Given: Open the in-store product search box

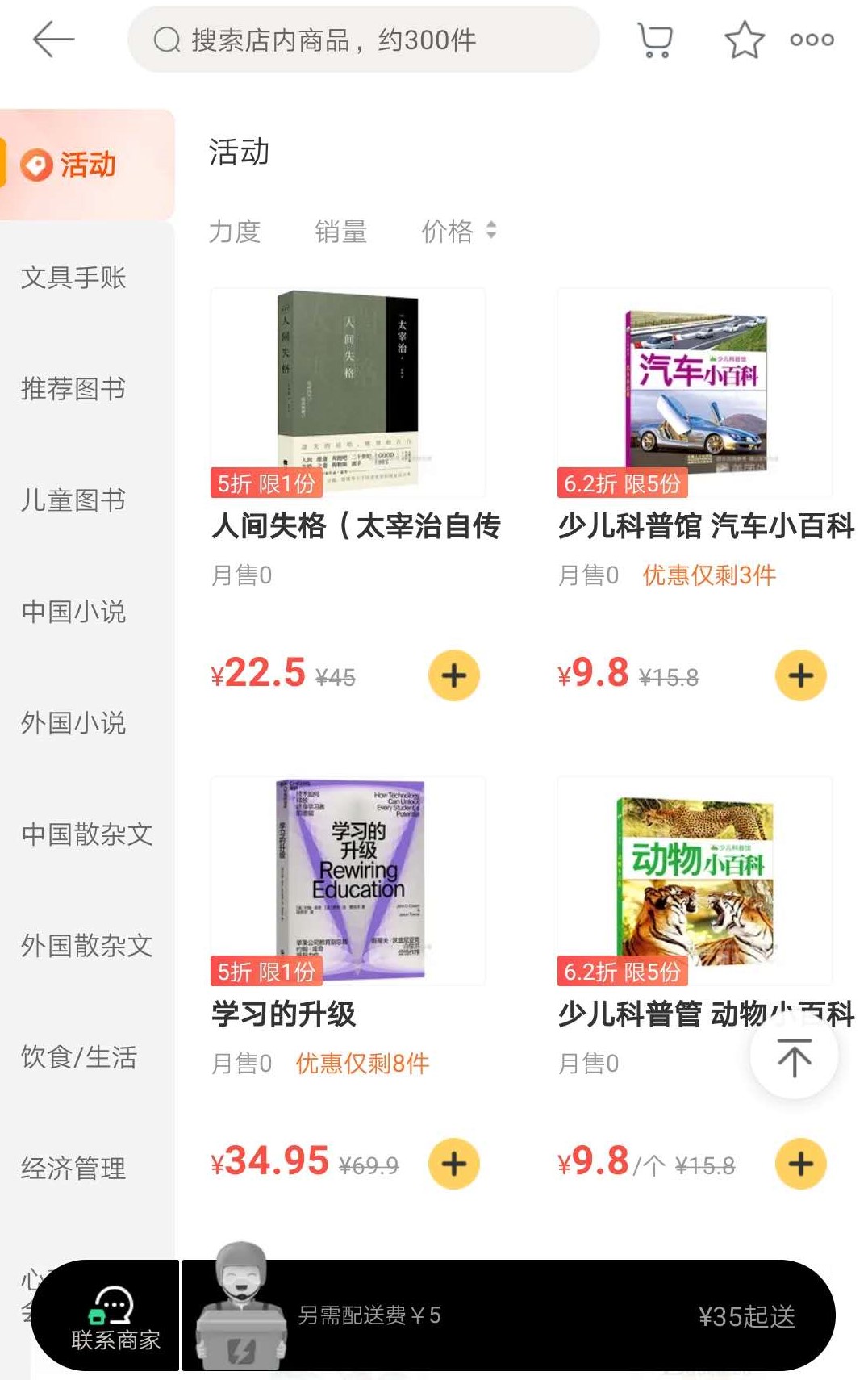Looking at the screenshot, I should (363, 40).
